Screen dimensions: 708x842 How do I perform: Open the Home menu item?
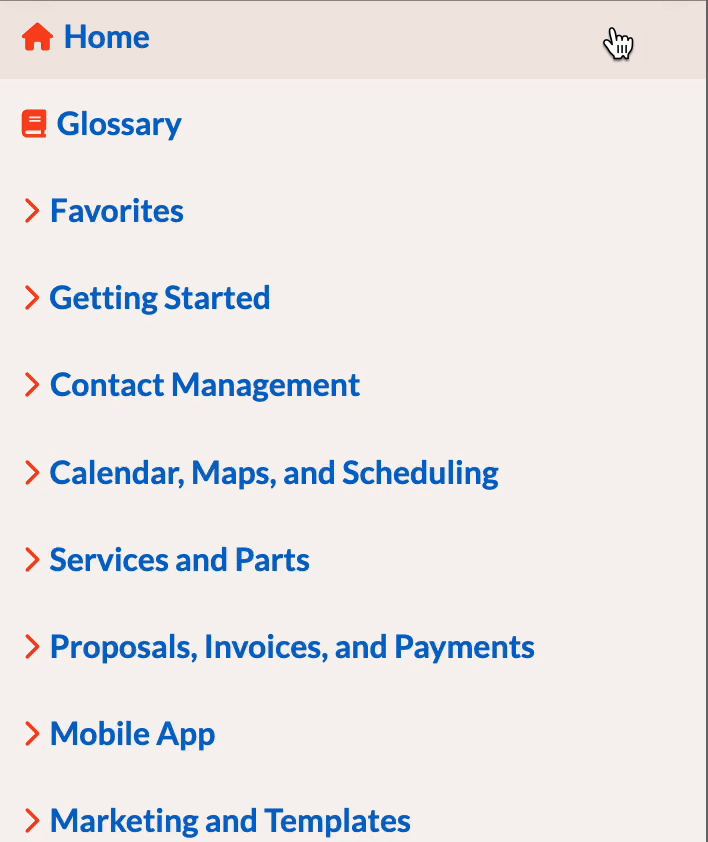pyautogui.click(x=106, y=38)
